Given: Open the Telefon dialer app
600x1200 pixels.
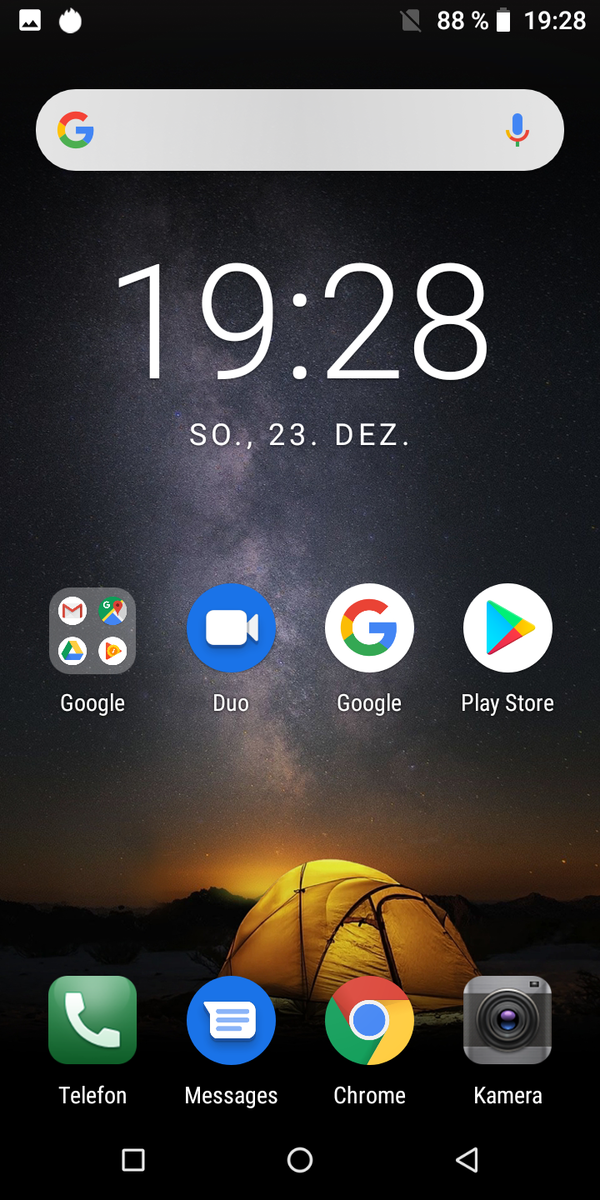Looking at the screenshot, I should tap(93, 1020).
